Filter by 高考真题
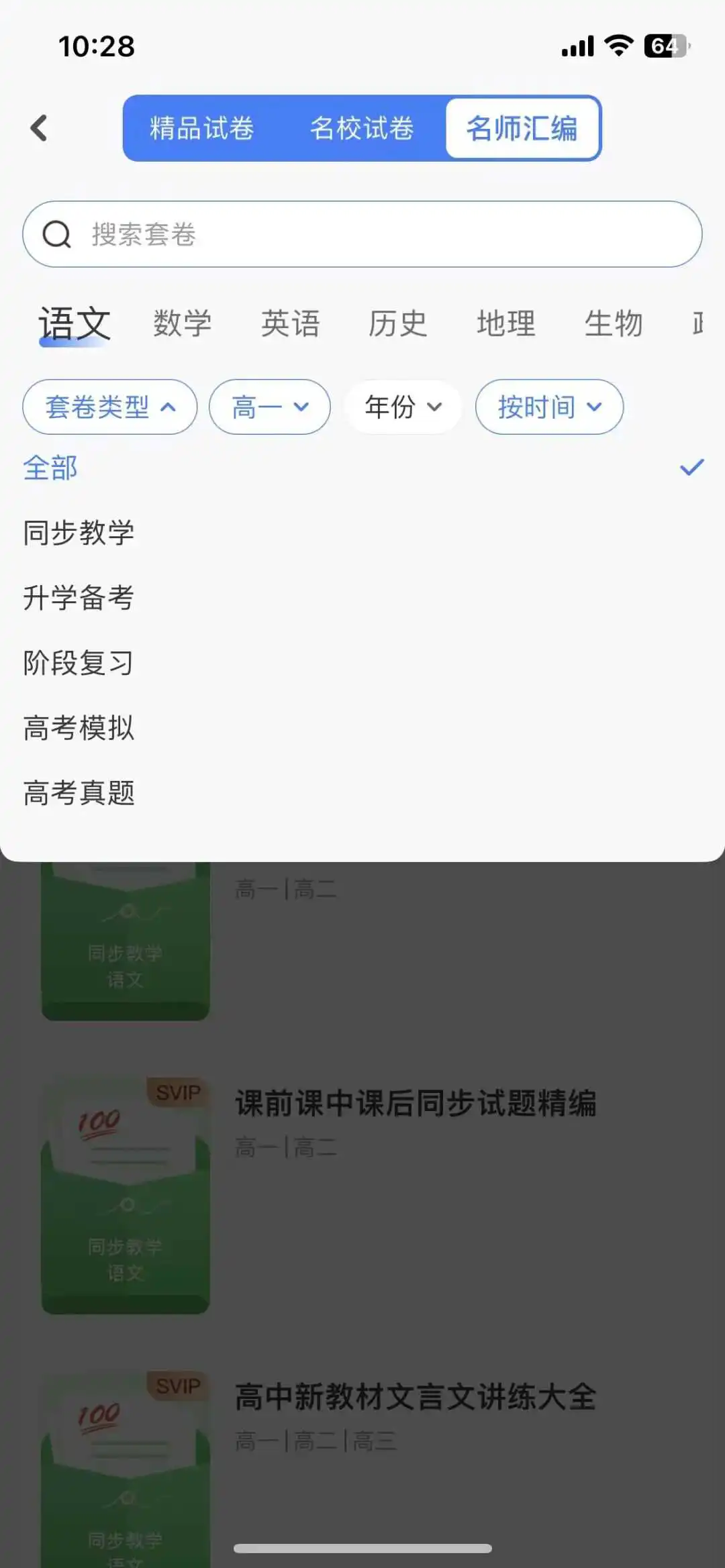 (79, 793)
